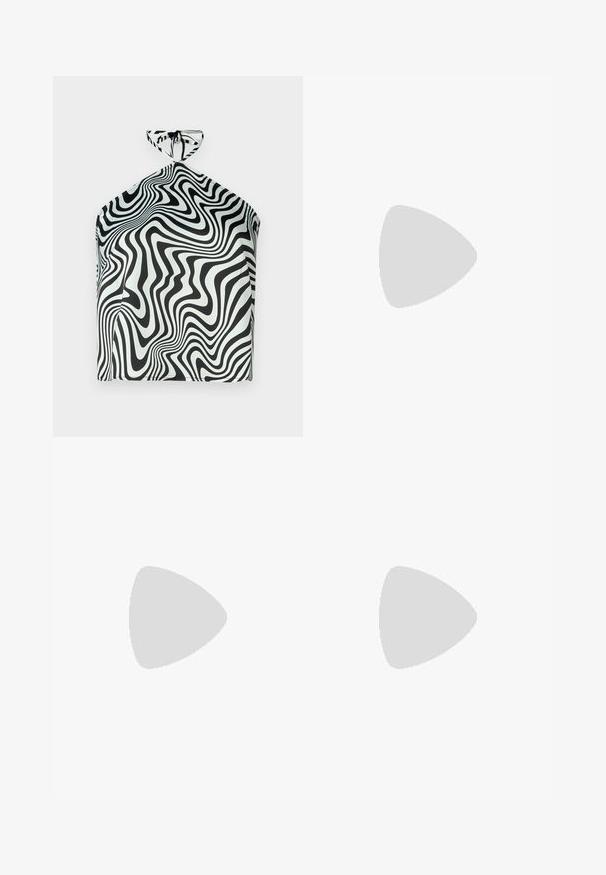Viewport: 606px width, 875px height.
Task: Open the zebra-print halter top image
Action: pyautogui.click(x=177, y=257)
